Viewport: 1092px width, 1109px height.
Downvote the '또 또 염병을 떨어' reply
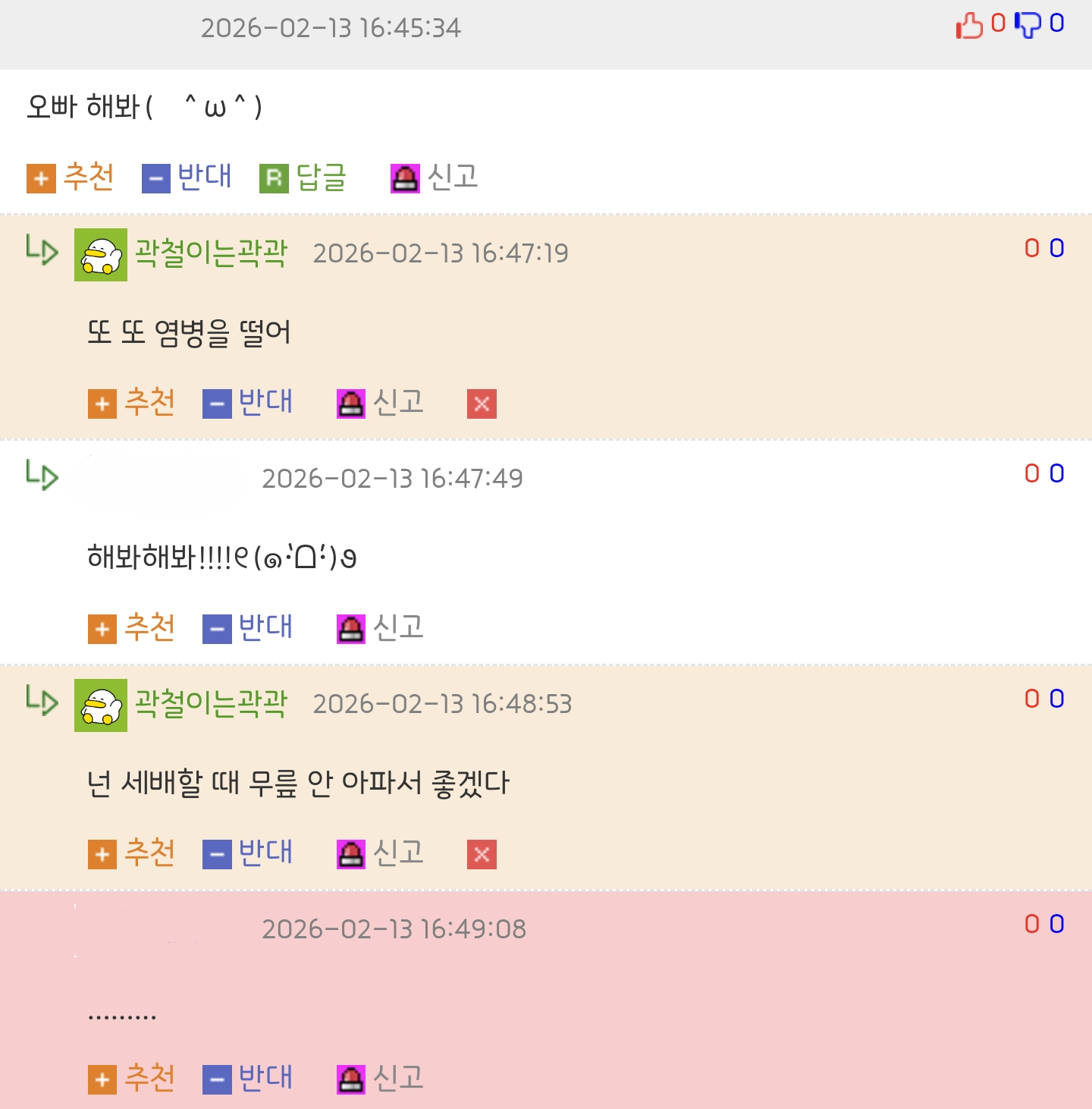click(x=248, y=403)
